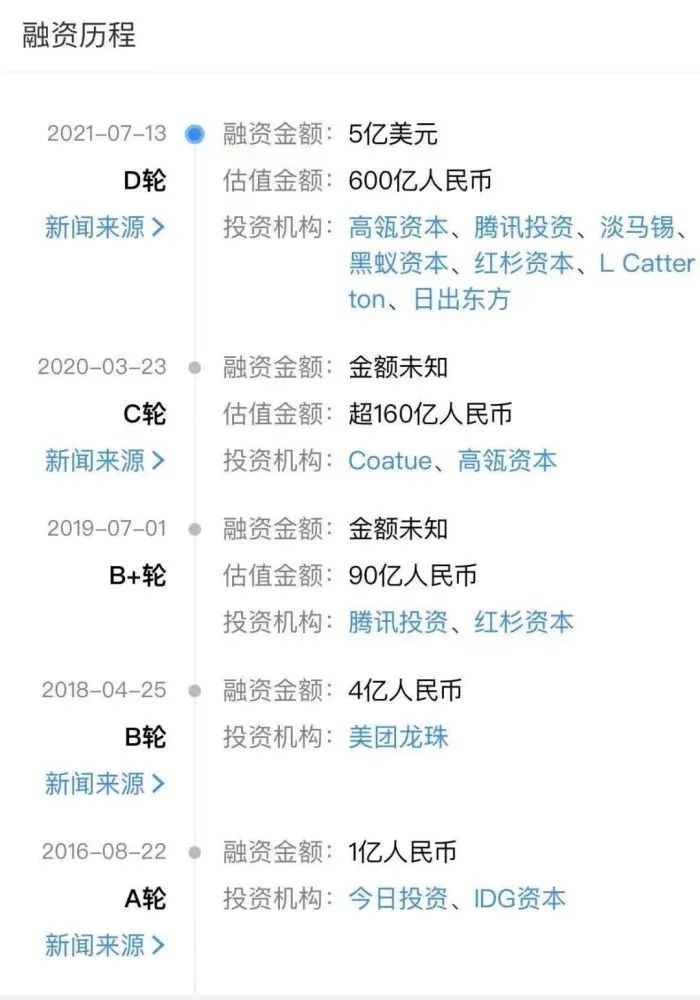Open 红杉资本 in the D轮 investors

click(524, 264)
